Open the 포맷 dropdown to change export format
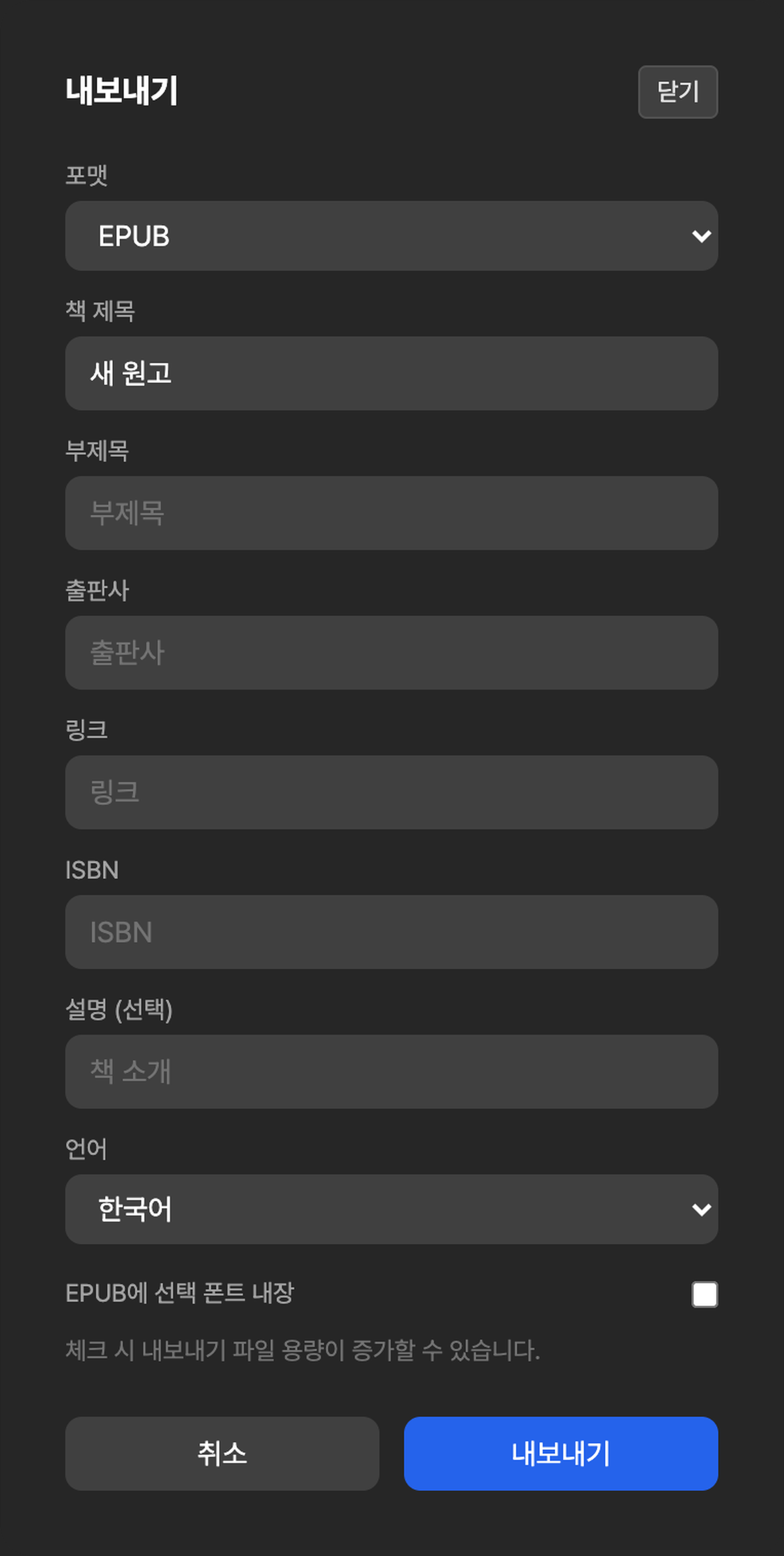 coord(391,236)
